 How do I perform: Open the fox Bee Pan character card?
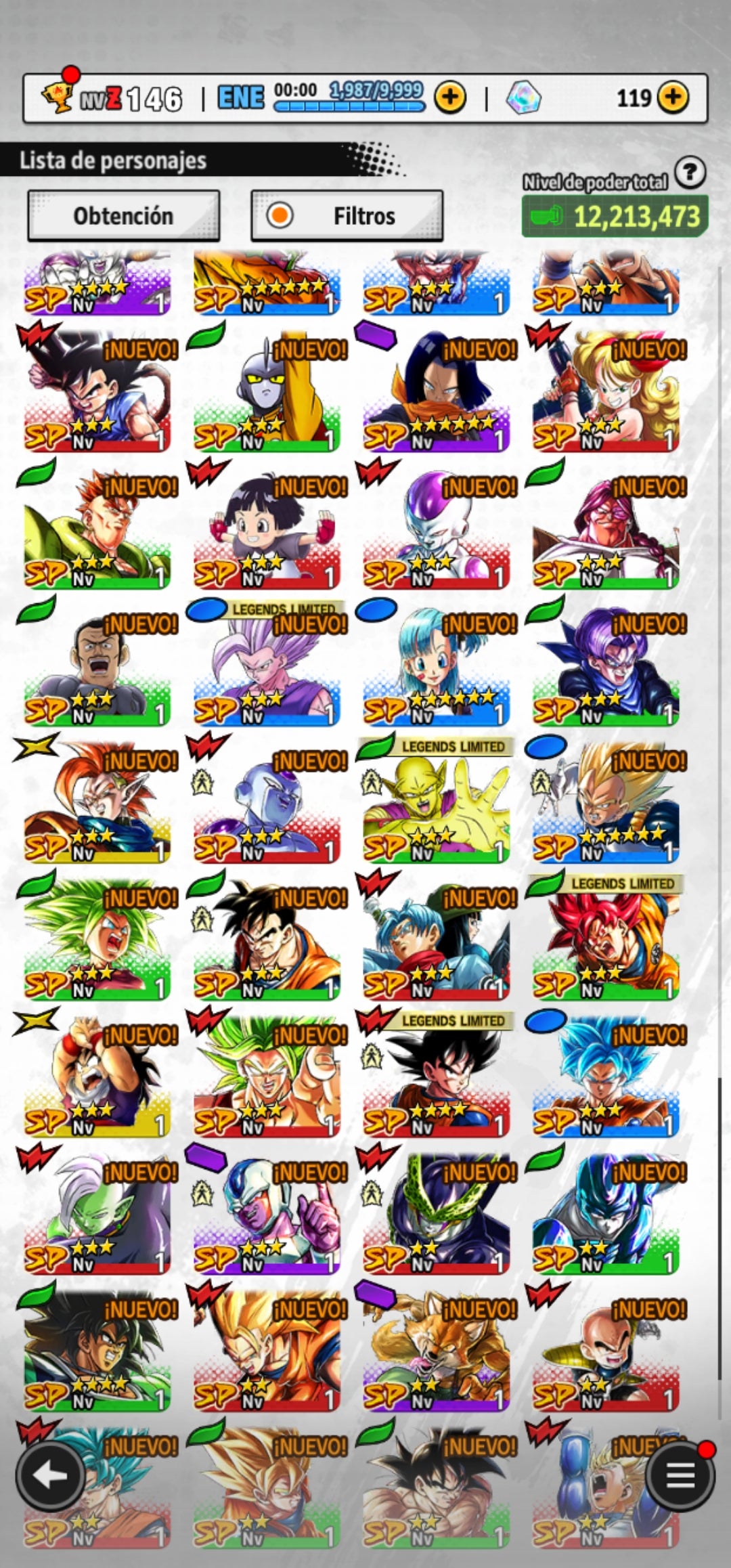436,1353
